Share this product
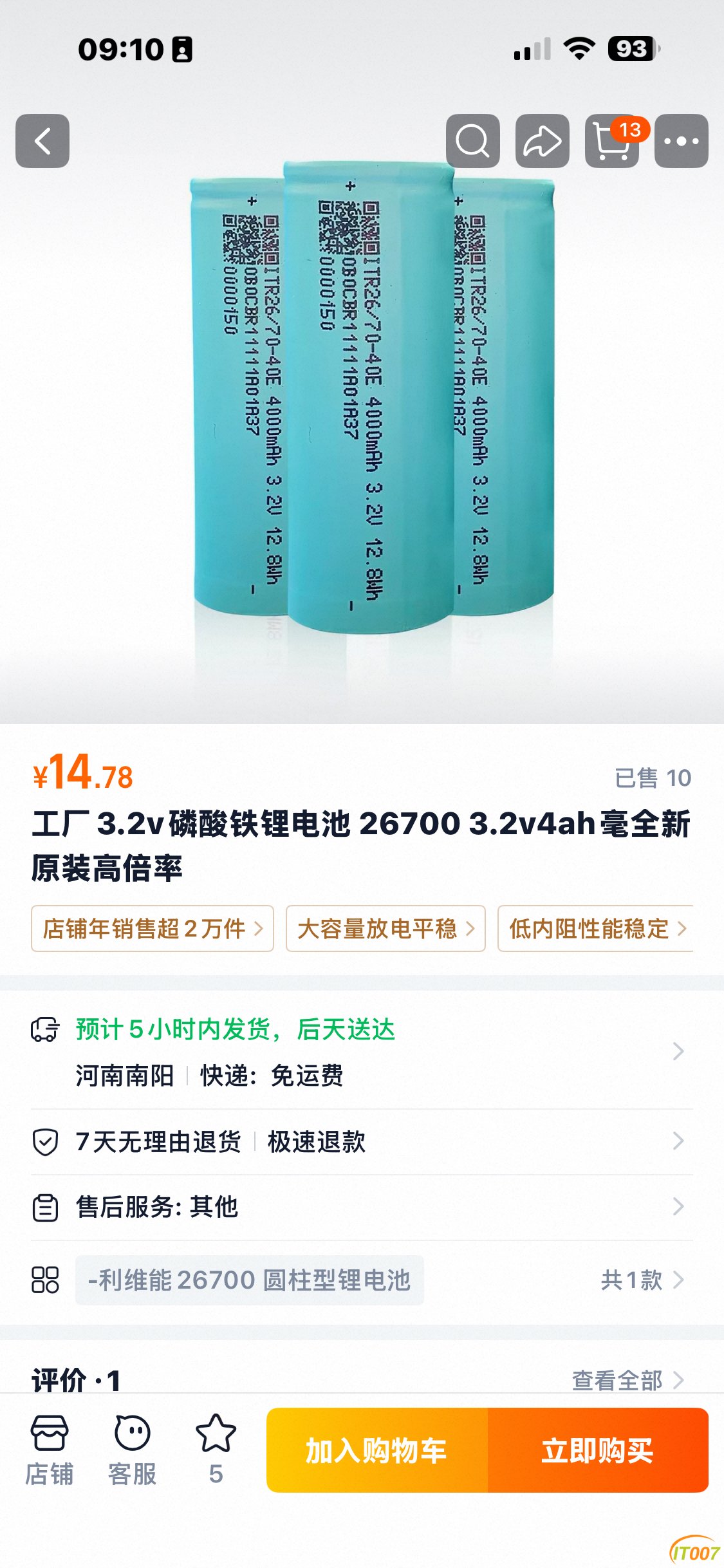The image size is (724, 1568). click(543, 141)
